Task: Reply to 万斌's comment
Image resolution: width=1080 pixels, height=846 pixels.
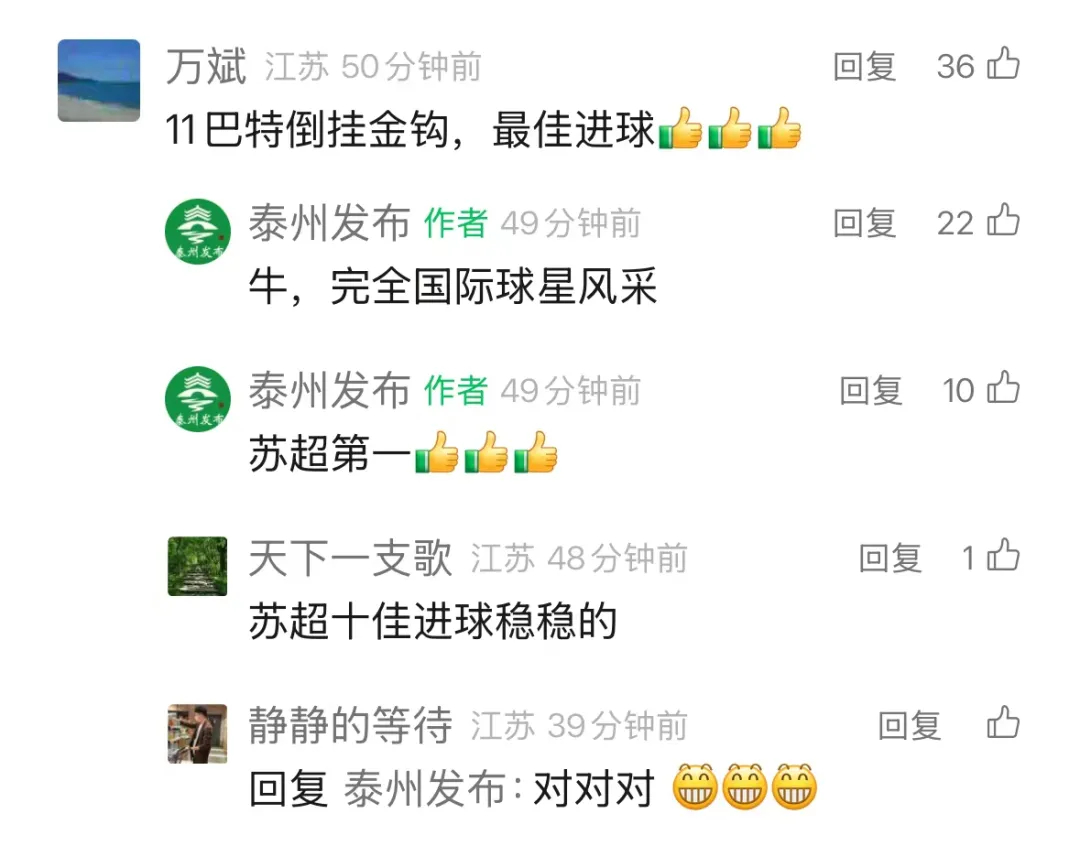Action: [864, 67]
